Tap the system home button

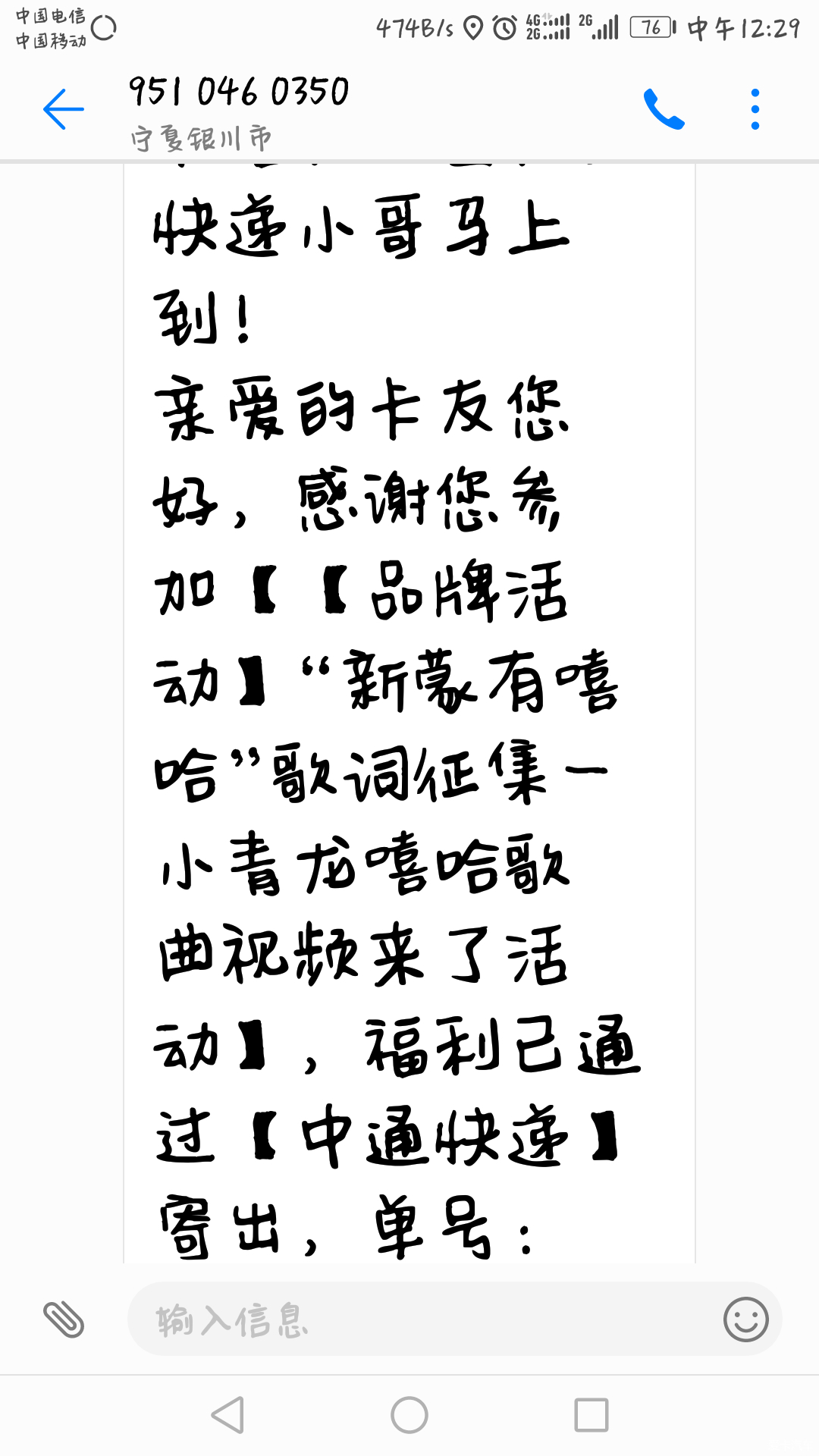click(409, 1415)
